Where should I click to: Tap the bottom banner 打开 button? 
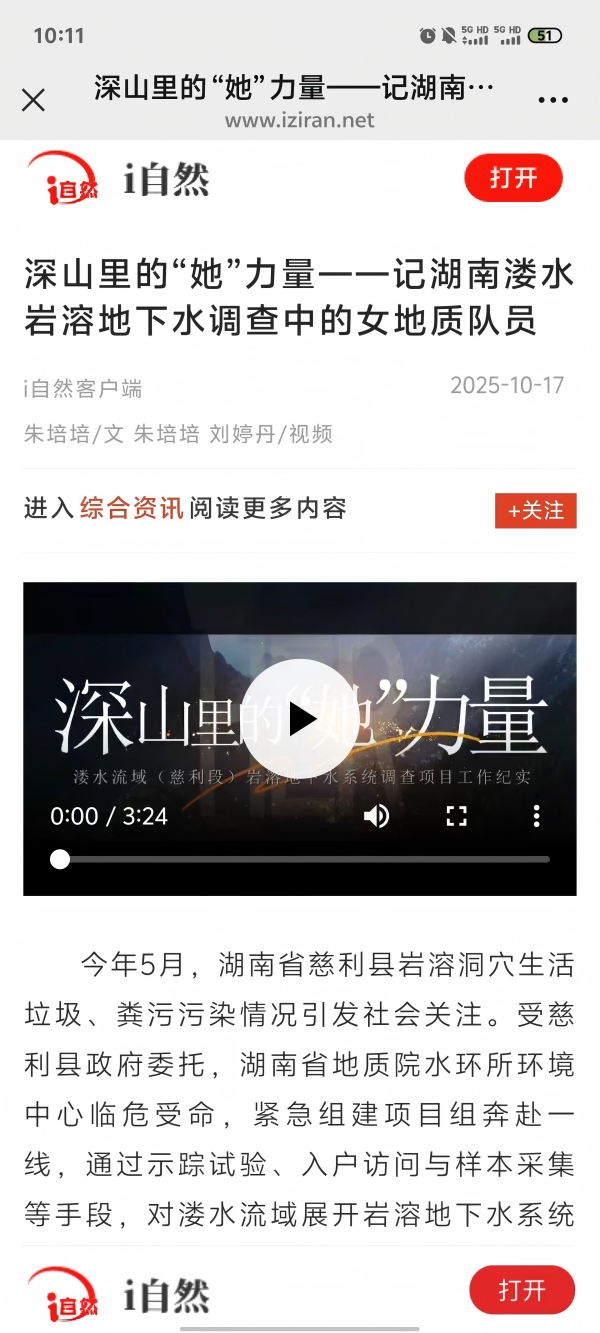pos(522,1290)
